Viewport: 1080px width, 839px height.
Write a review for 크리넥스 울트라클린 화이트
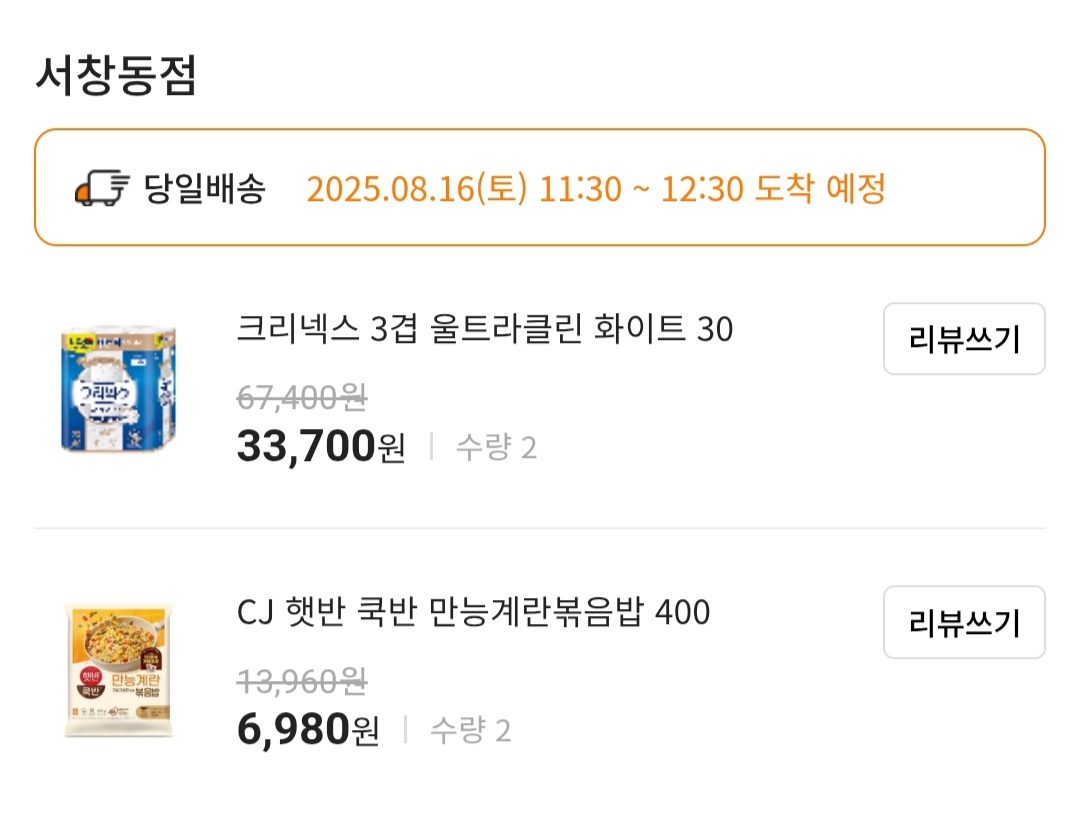click(964, 339)
